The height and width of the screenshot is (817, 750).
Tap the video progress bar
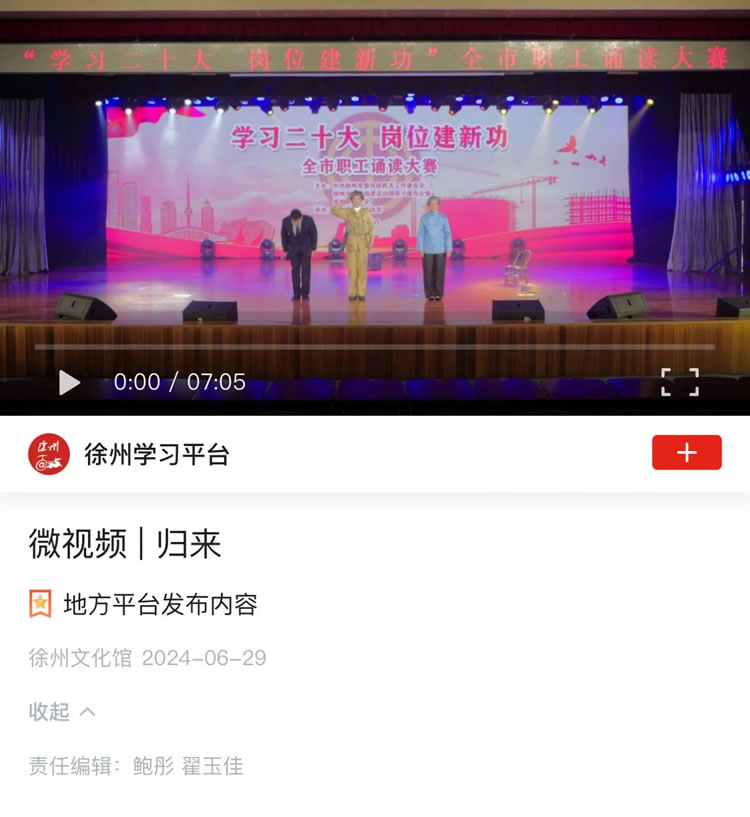tap(375, 347)
